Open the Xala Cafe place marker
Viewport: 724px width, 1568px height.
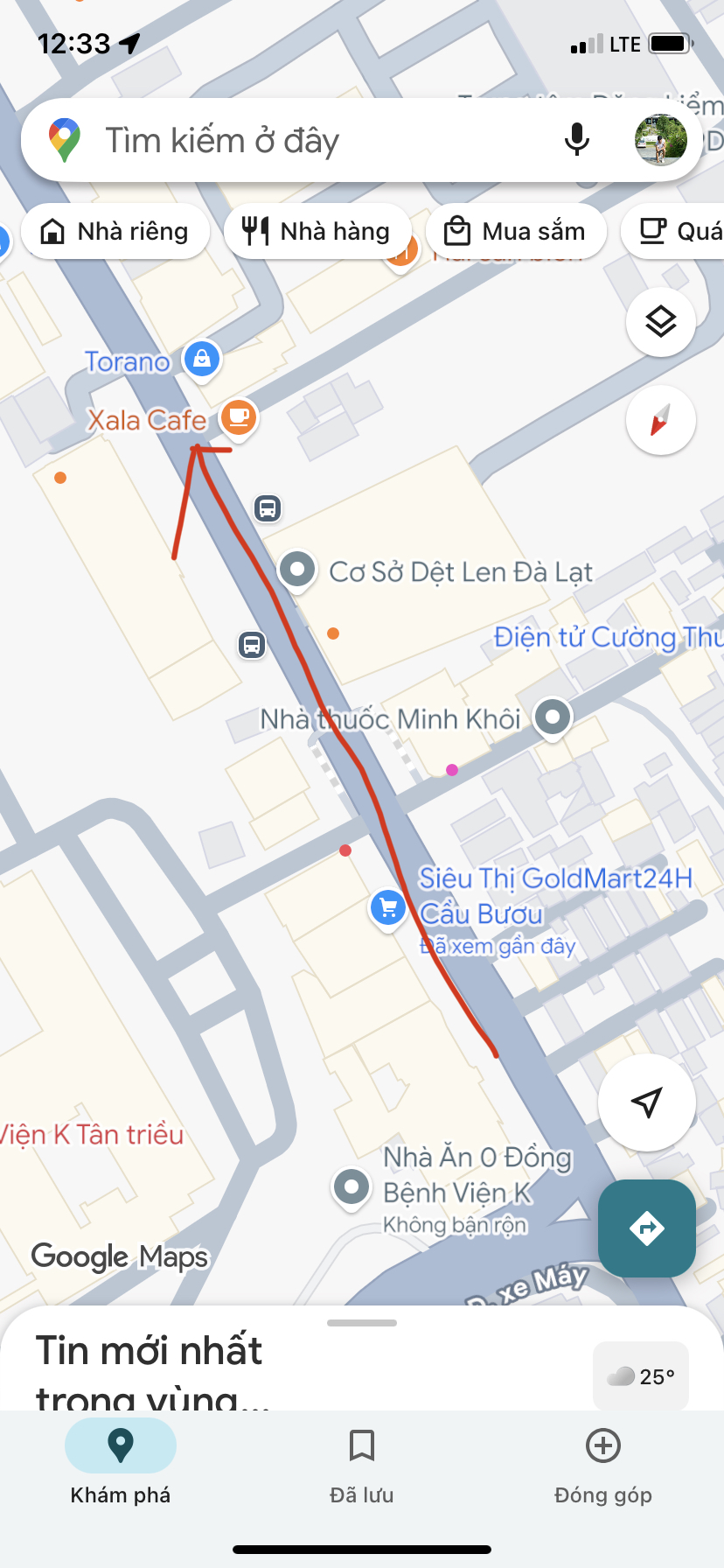[238, 417]
